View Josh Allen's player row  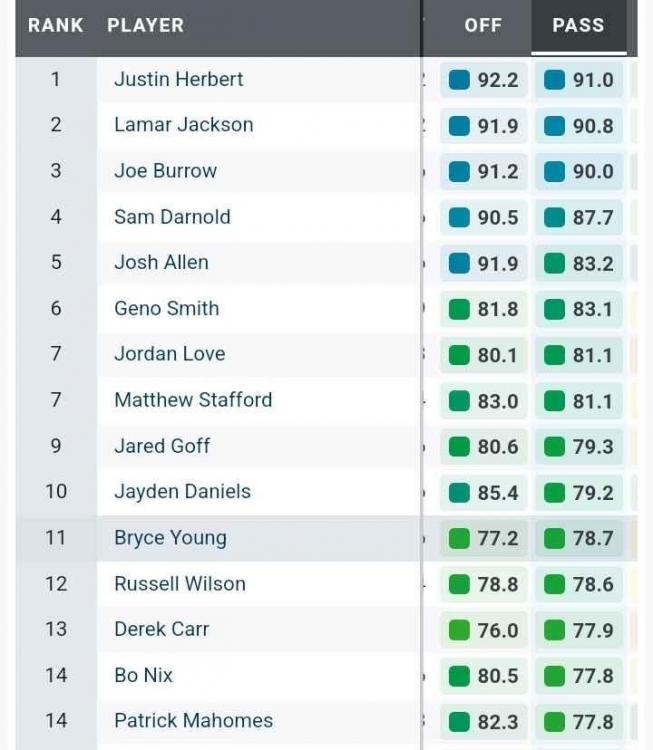pos(161,263)
